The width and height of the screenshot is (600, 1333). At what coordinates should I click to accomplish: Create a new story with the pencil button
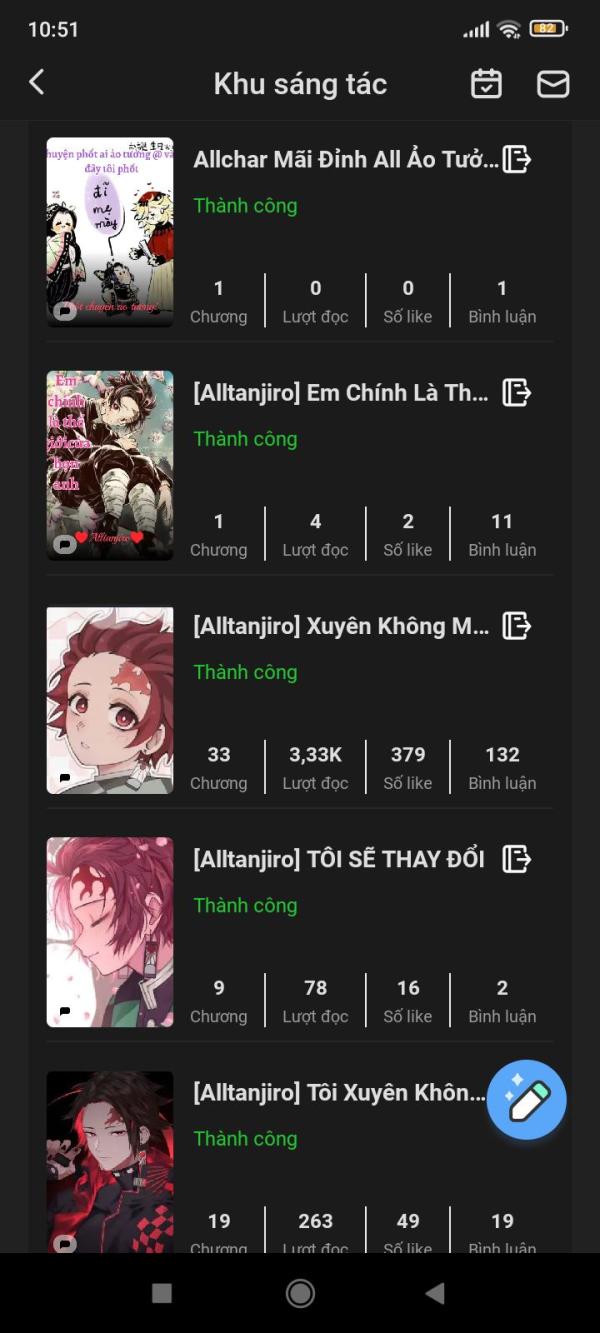tap(527, 1100)
